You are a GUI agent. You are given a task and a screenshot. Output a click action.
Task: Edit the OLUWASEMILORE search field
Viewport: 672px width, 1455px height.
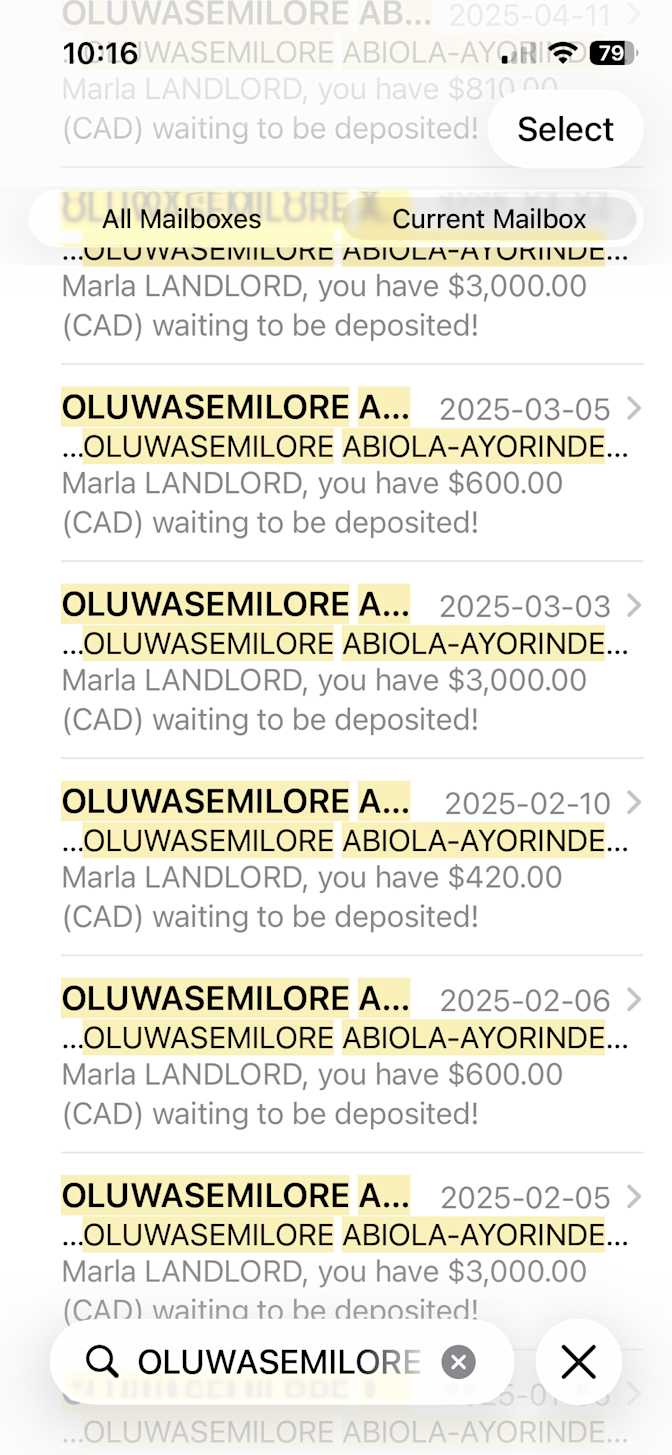tap(278, 1361)
